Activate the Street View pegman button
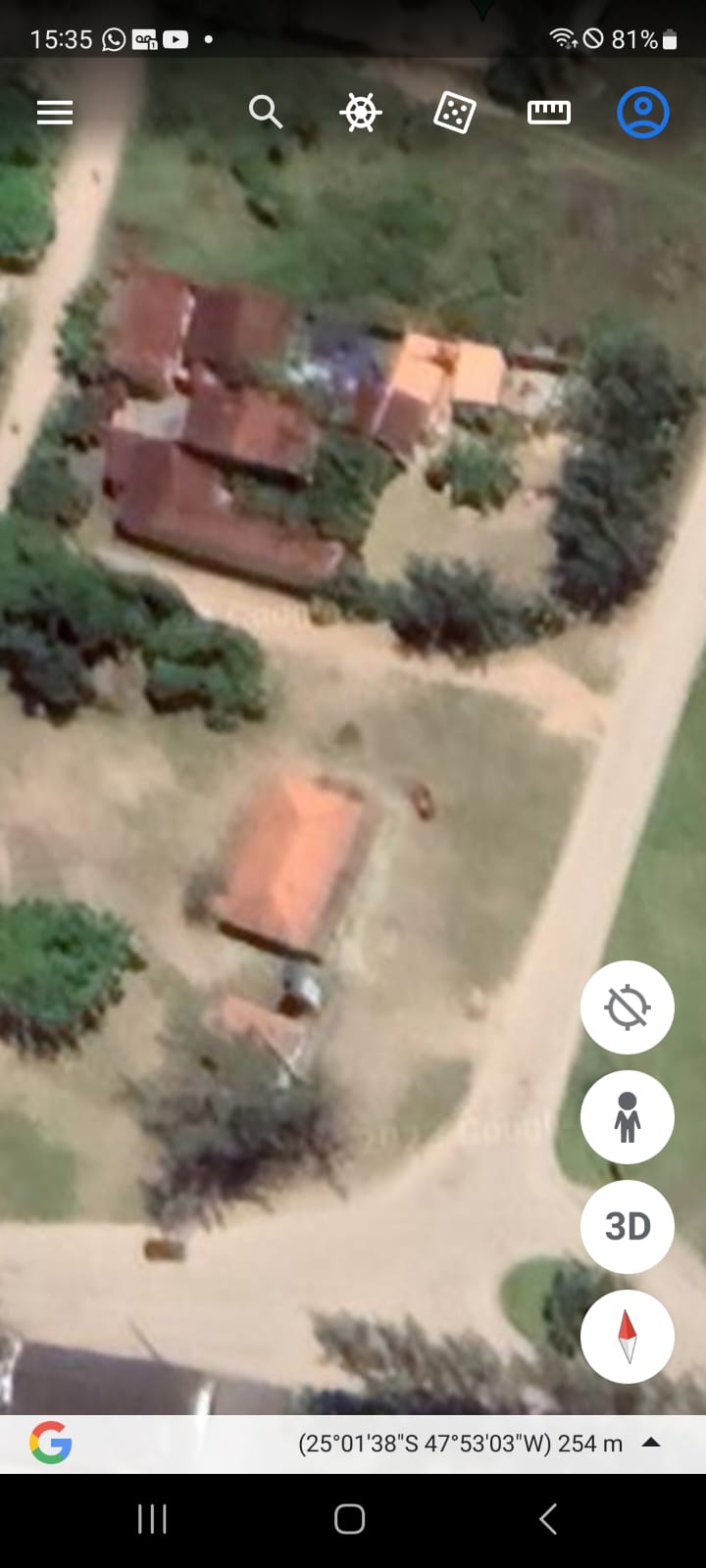Image resolution: width=706 pixels, height=1568 pixels. pos(628,1117)
